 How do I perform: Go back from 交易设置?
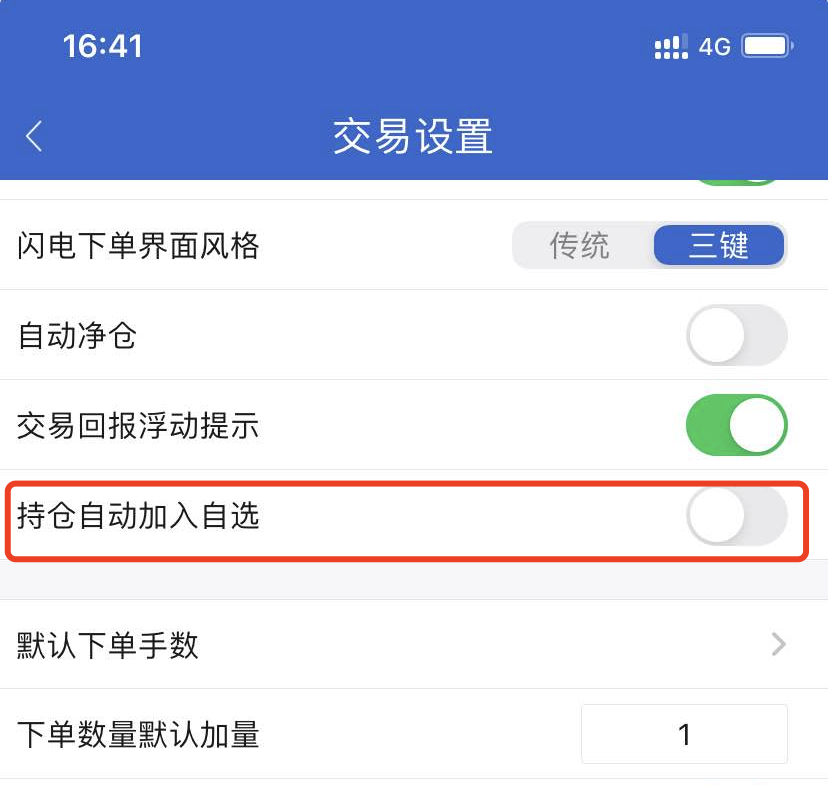point(35,136)
